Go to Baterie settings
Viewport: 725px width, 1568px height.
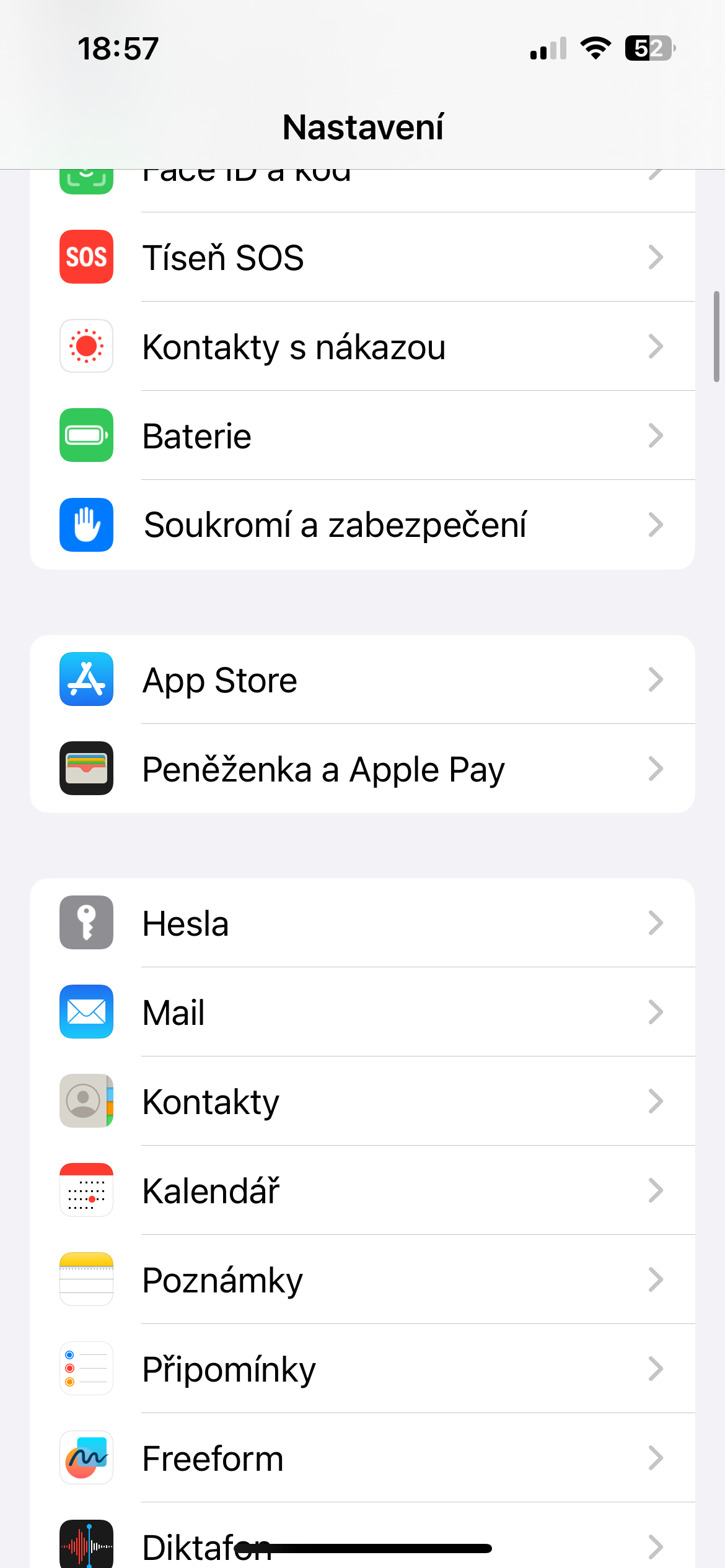coord(362,435)
